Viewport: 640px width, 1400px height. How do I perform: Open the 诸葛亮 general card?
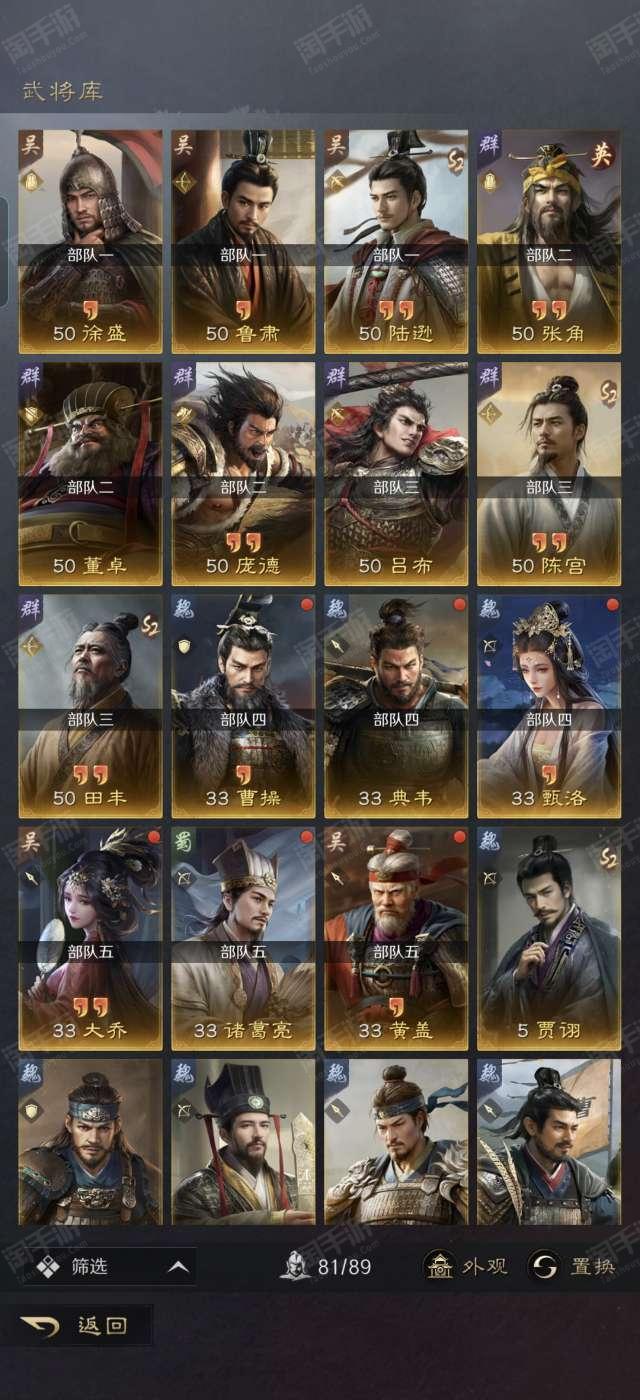243,938
